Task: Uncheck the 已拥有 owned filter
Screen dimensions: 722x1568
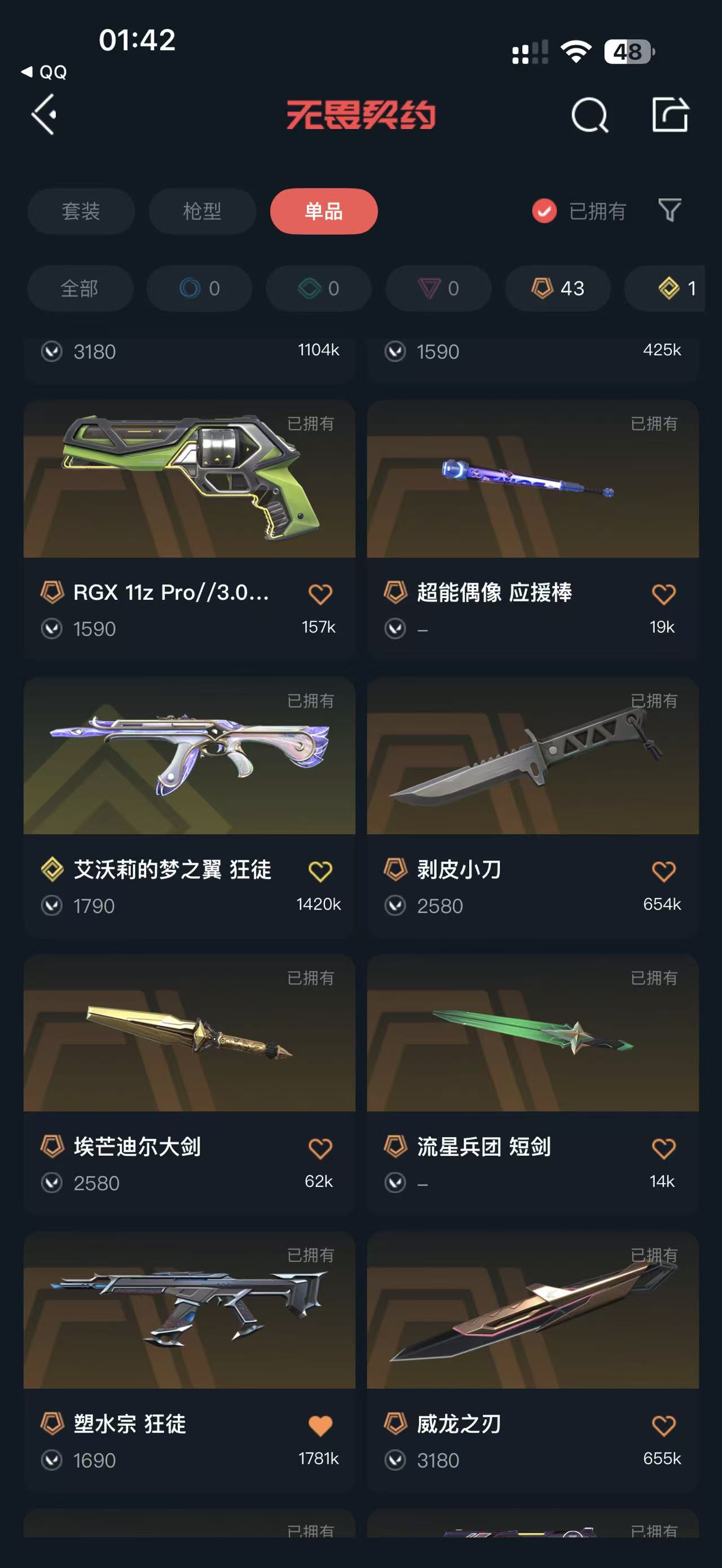Action: [544, 211]
